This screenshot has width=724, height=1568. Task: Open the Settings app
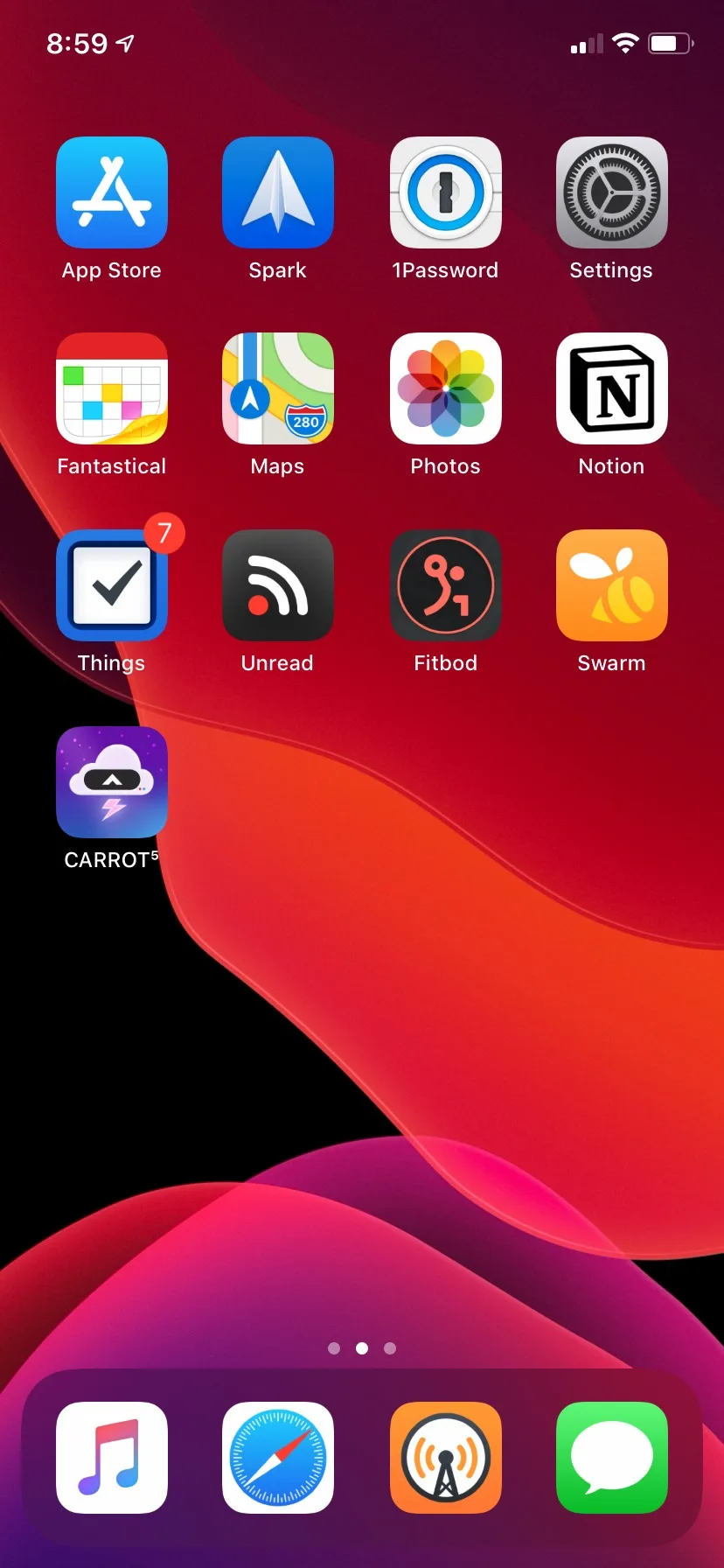[x=612, y=192]
